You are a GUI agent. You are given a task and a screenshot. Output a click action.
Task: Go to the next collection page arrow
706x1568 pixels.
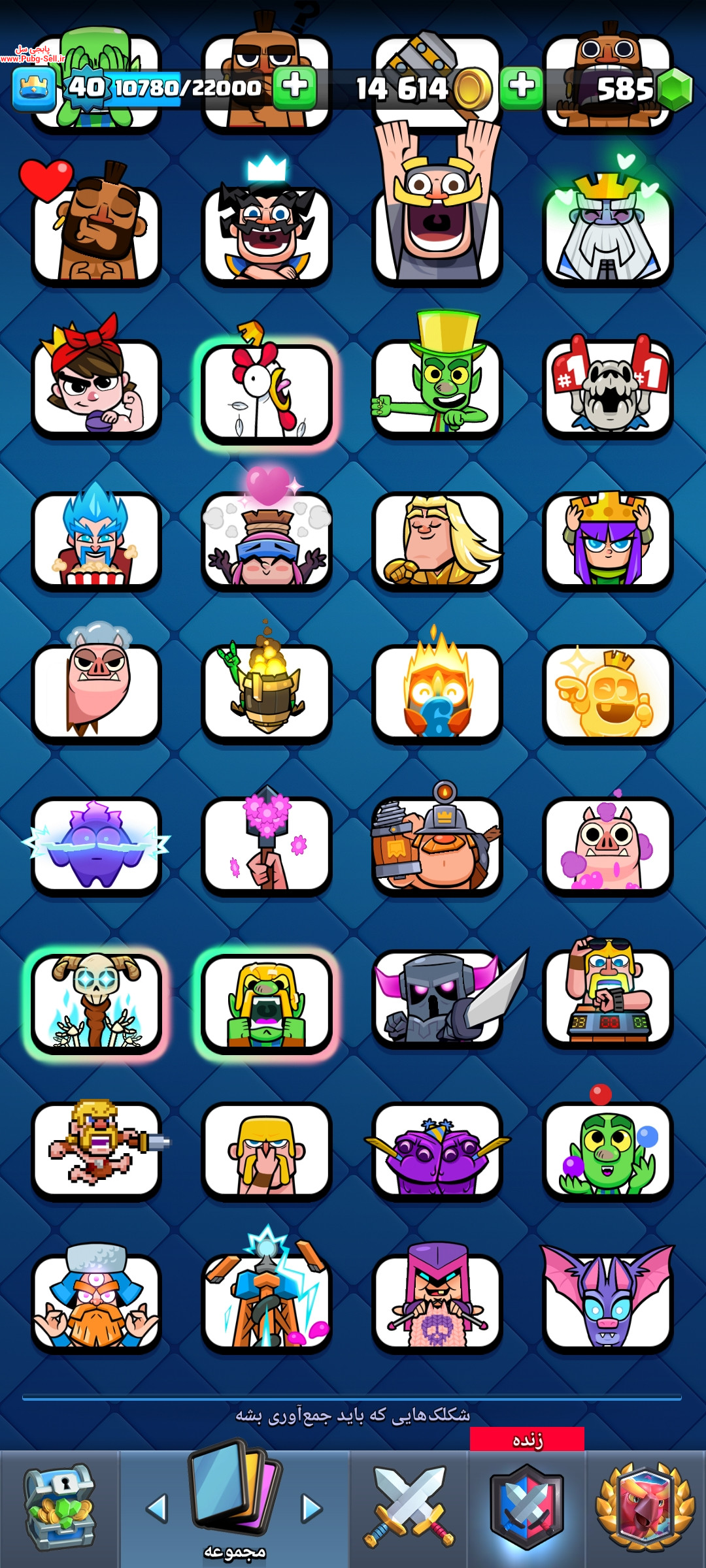pos(312,1507)
